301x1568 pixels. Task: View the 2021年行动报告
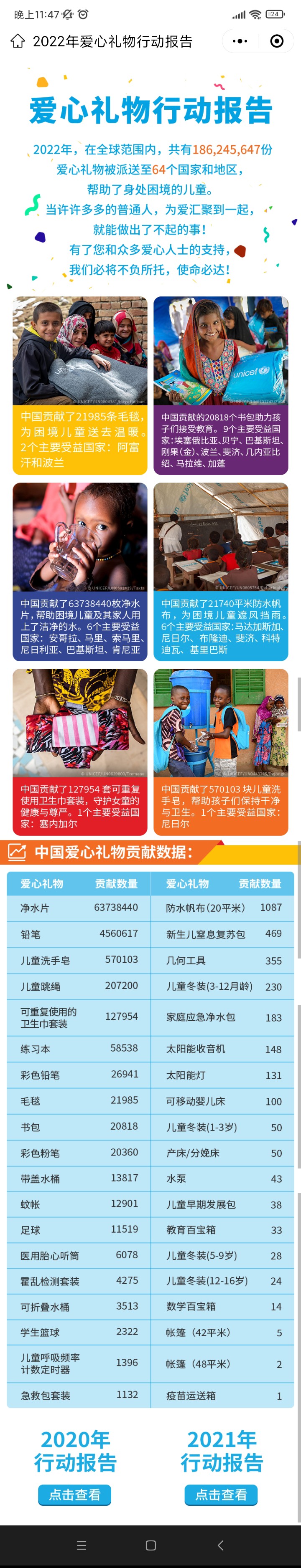click(221, 1495)
